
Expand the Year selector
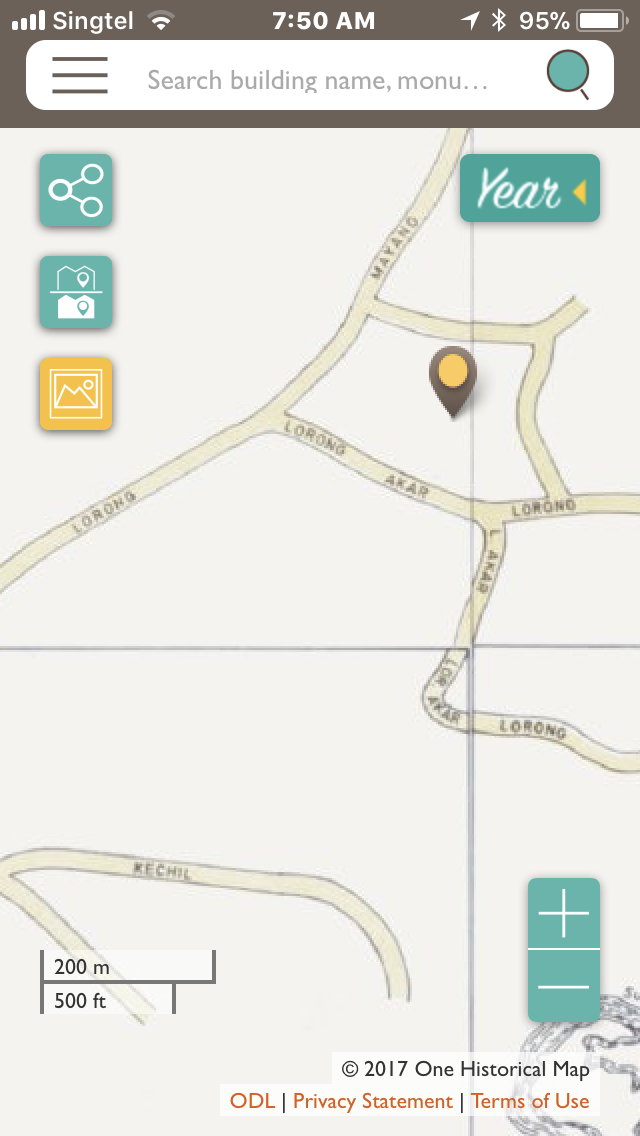(530, 188)
